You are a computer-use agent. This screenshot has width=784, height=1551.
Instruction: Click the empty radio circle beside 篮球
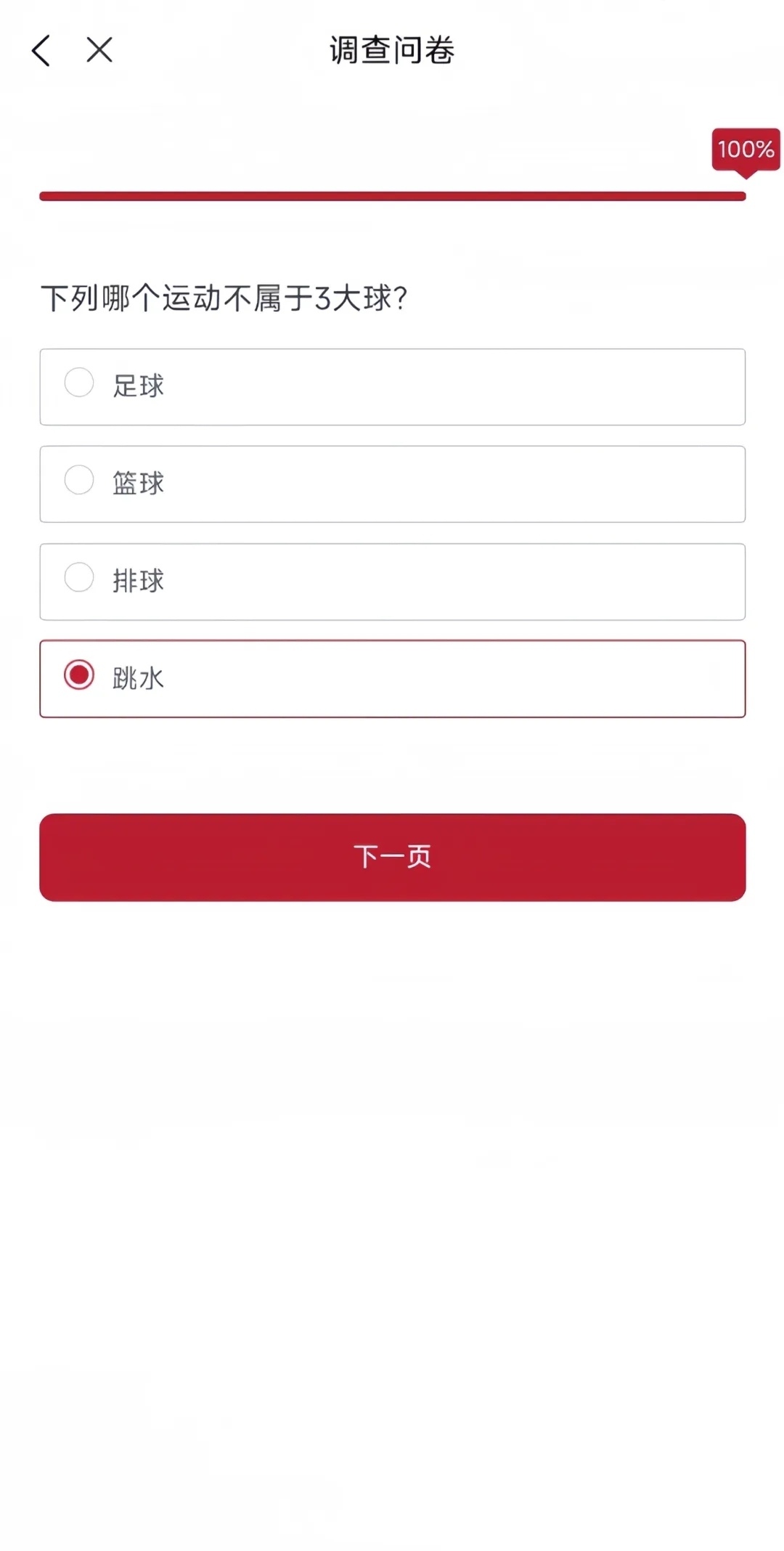click(78, 480)
